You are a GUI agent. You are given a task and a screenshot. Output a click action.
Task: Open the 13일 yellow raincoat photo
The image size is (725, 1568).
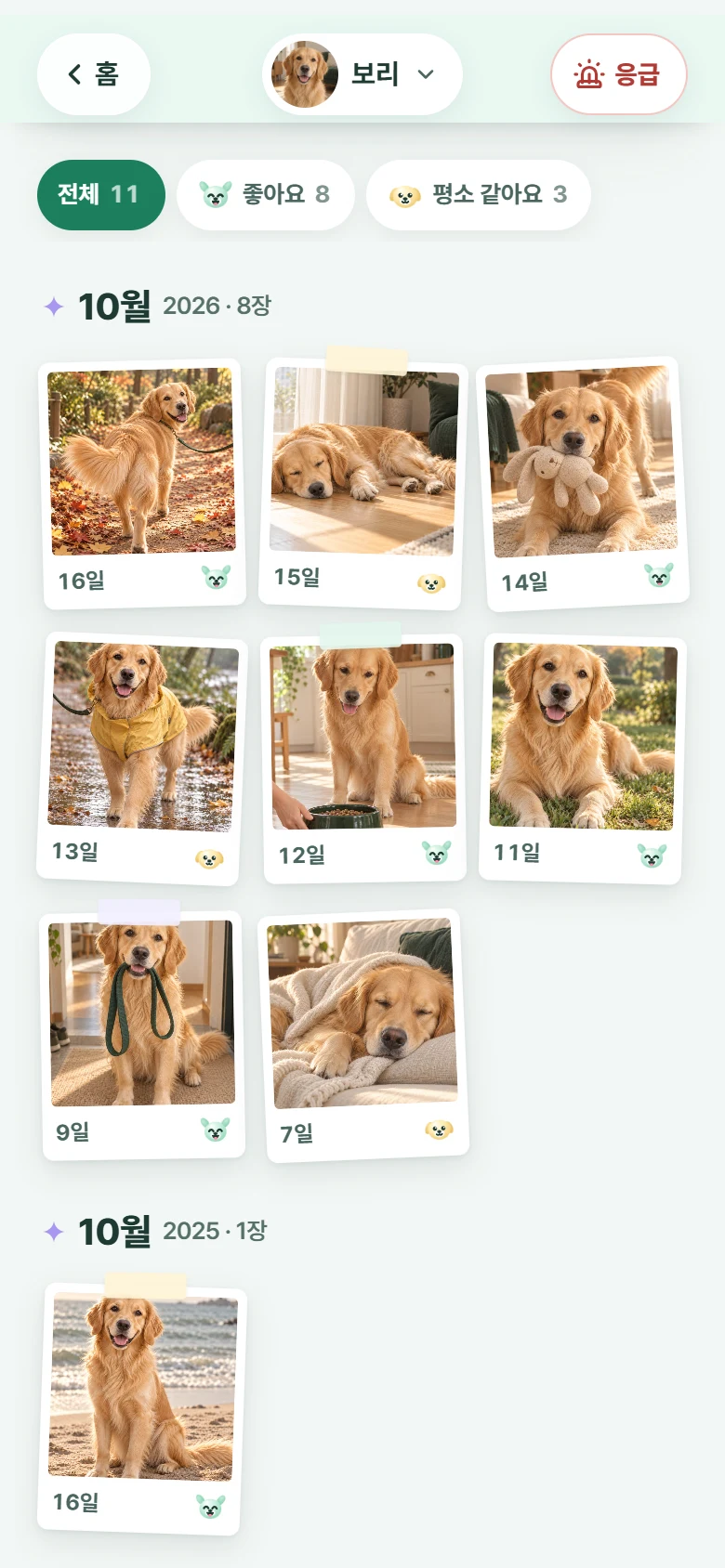pyautogui.click(x=142, y=759)
